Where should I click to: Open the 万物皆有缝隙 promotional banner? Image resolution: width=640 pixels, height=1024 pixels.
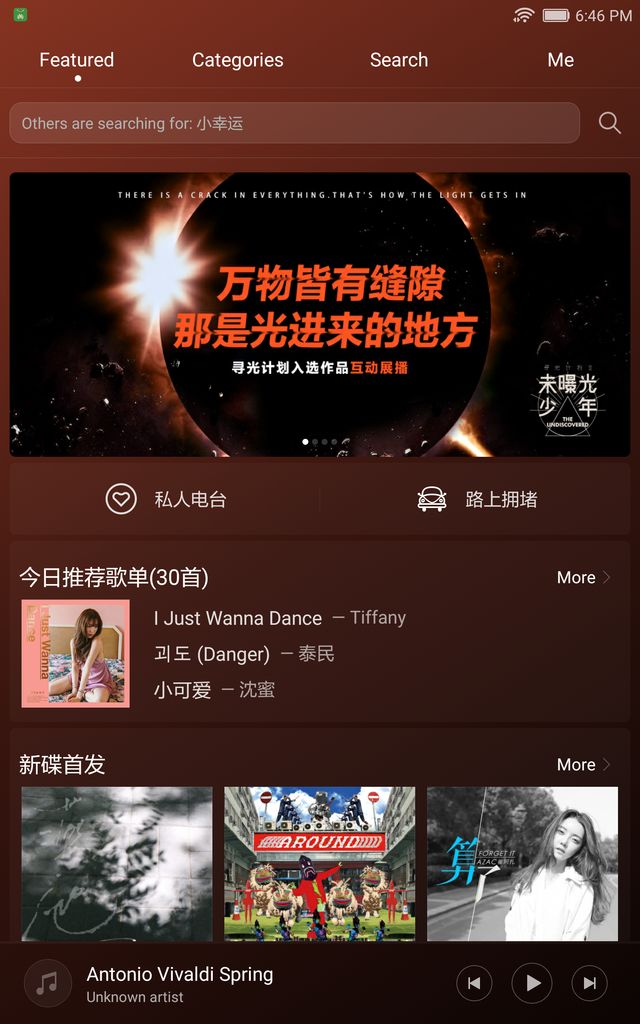(320, 314)
